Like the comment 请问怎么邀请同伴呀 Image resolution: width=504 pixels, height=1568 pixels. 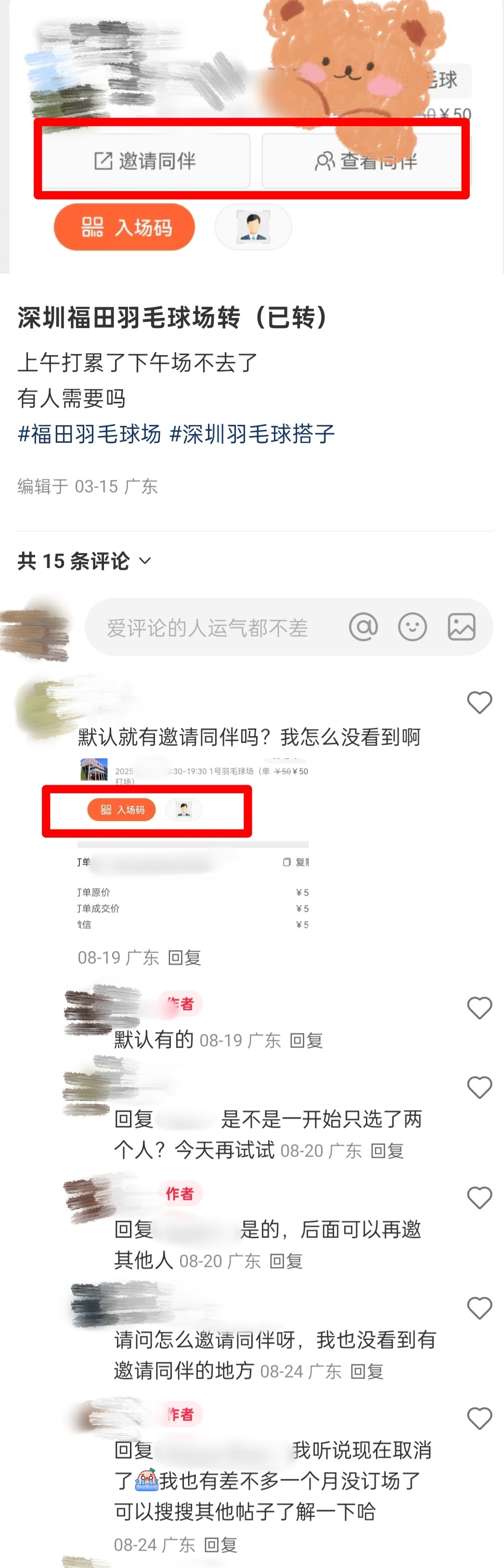coord(479,1307)
